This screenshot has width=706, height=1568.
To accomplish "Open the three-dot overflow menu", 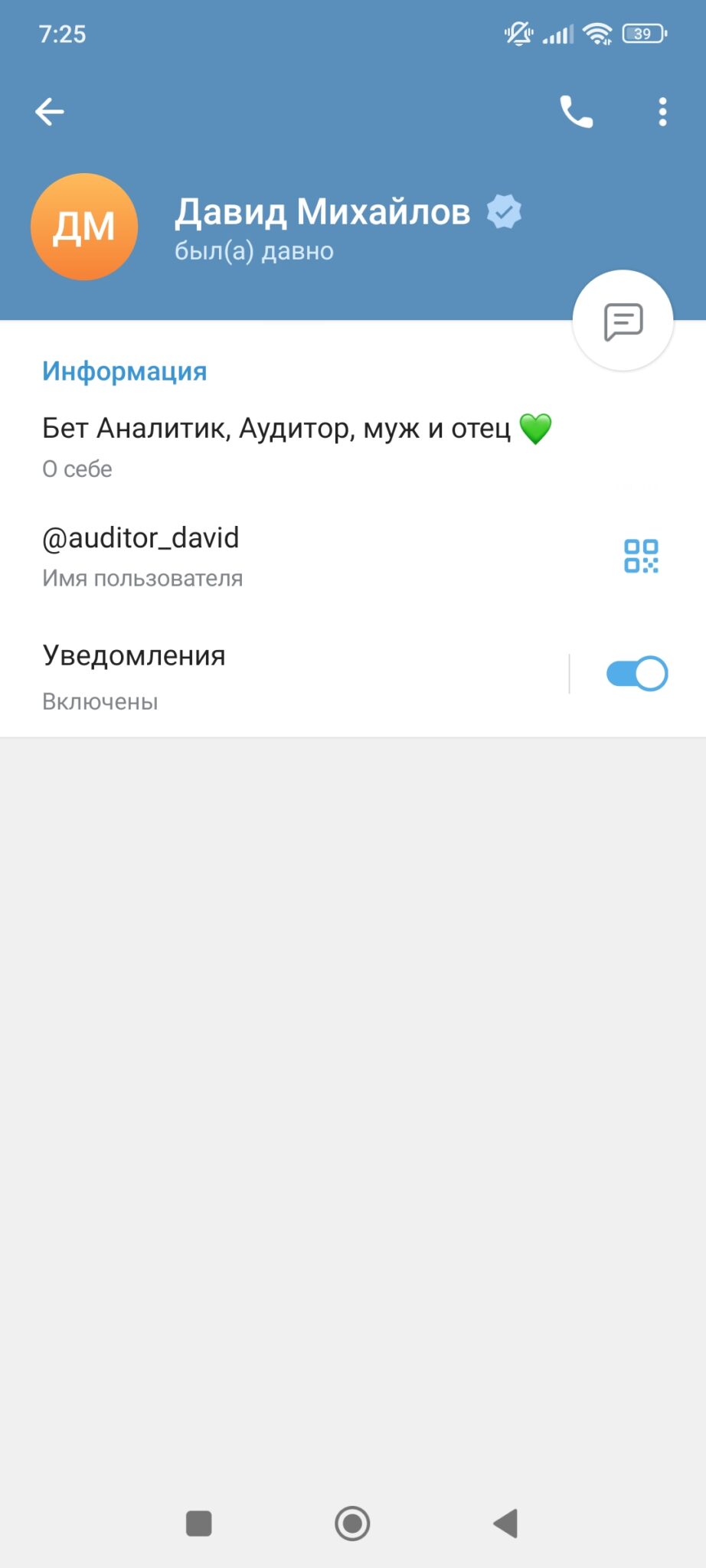I will click(x=663, y=112).
